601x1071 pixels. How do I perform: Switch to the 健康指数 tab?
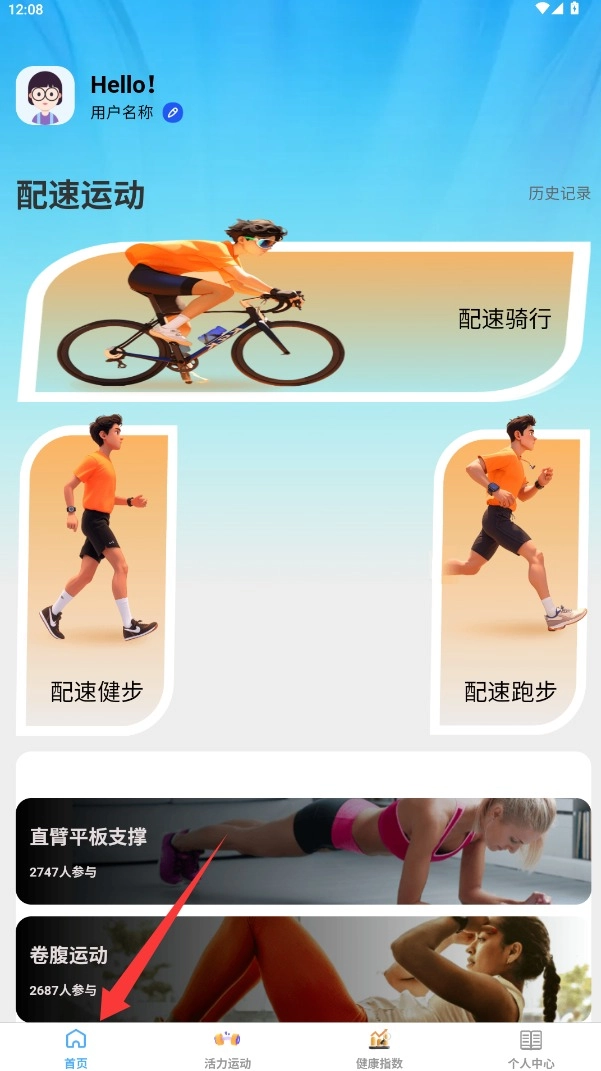coord(379,1048)
